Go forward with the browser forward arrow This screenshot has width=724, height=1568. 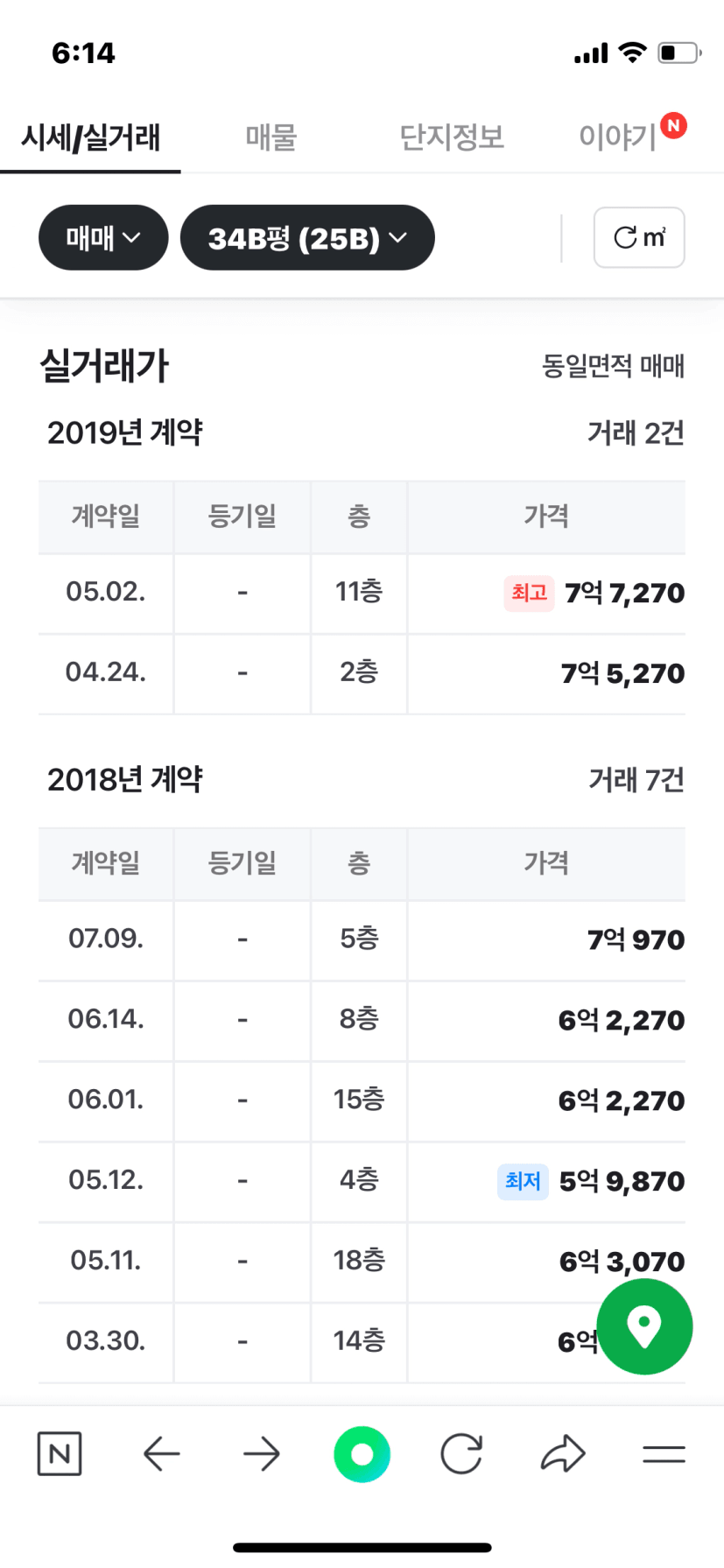pos(262,1454)
